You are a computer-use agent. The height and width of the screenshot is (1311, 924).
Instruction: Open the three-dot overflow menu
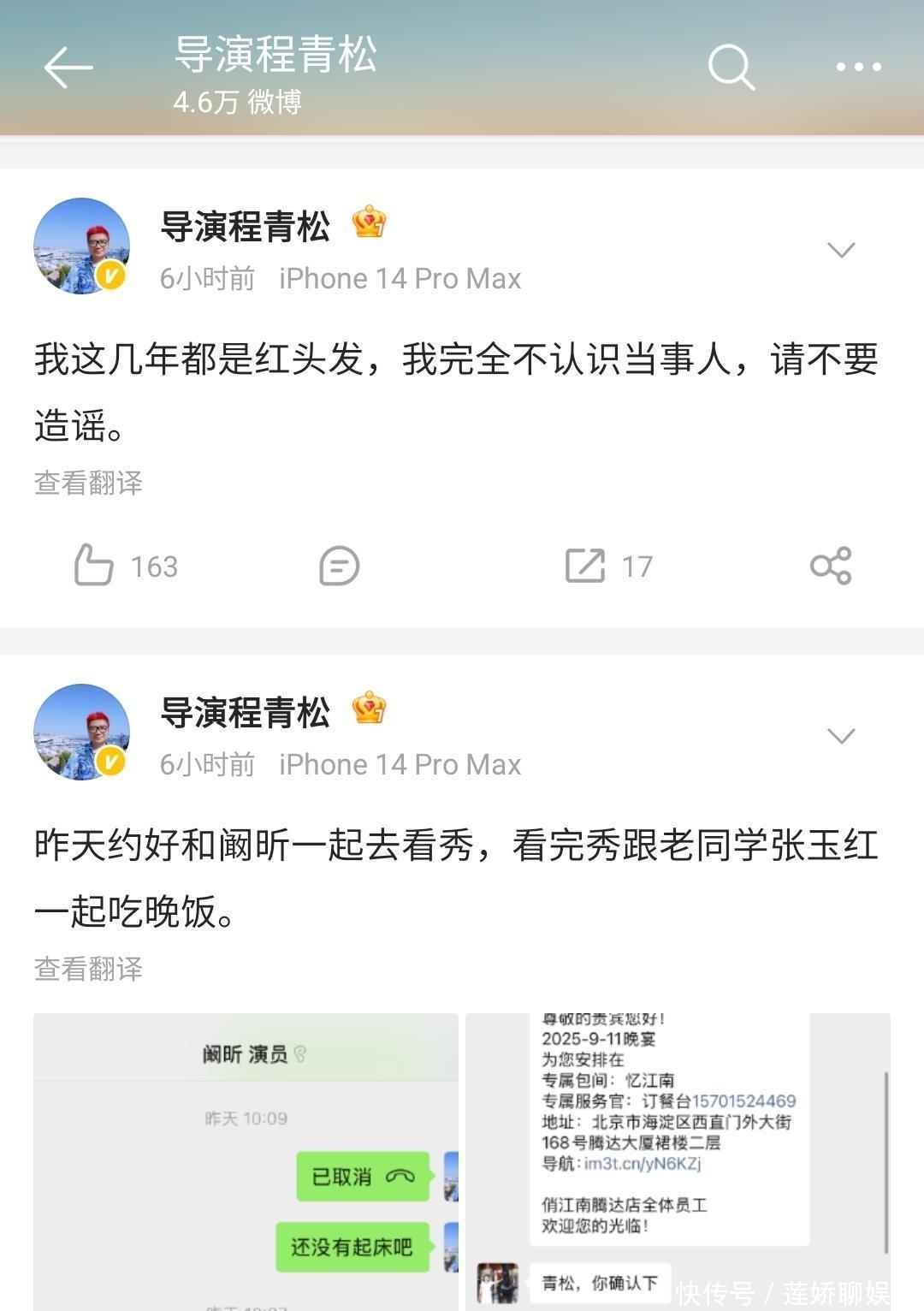pos(858,67)
